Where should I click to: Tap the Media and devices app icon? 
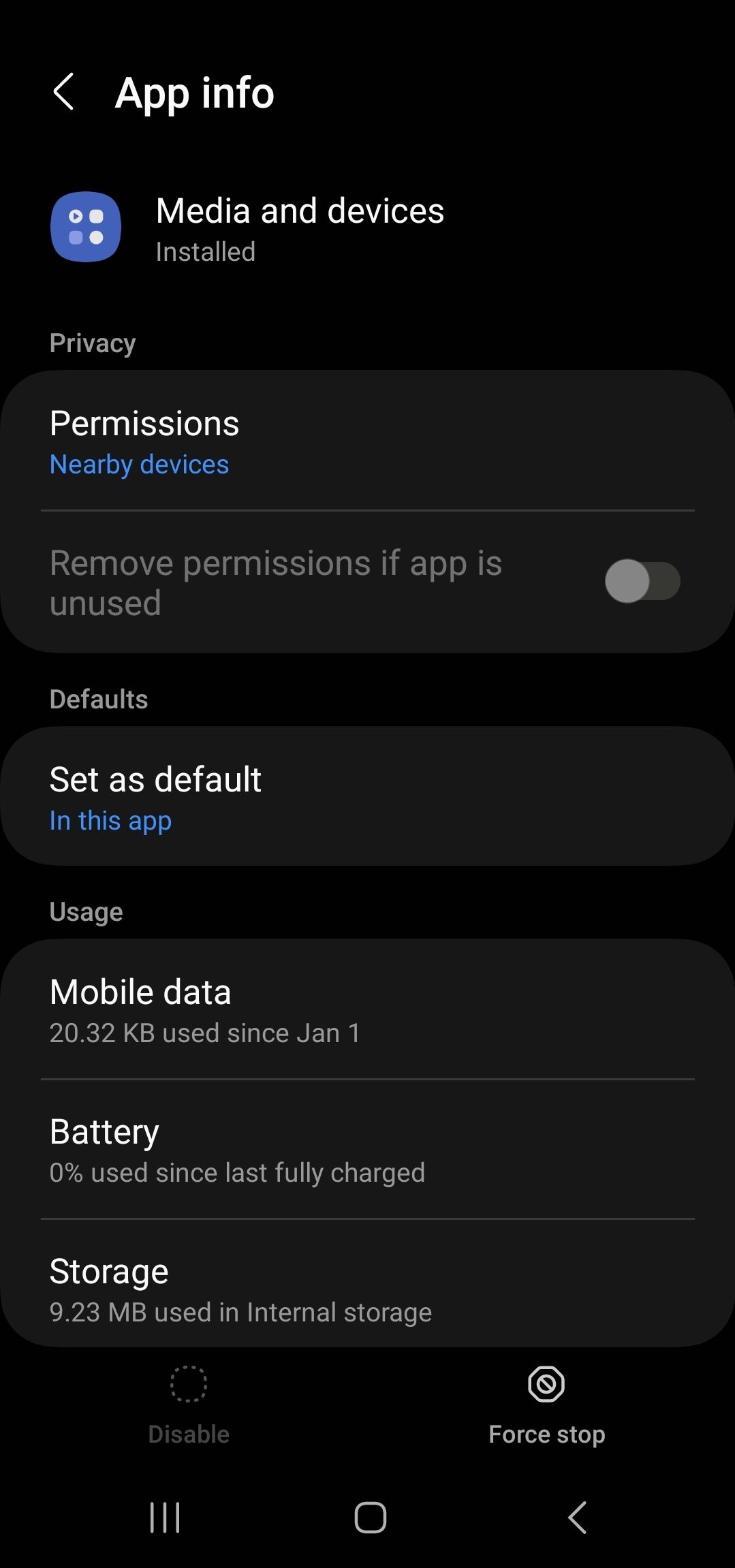point(85,227)
